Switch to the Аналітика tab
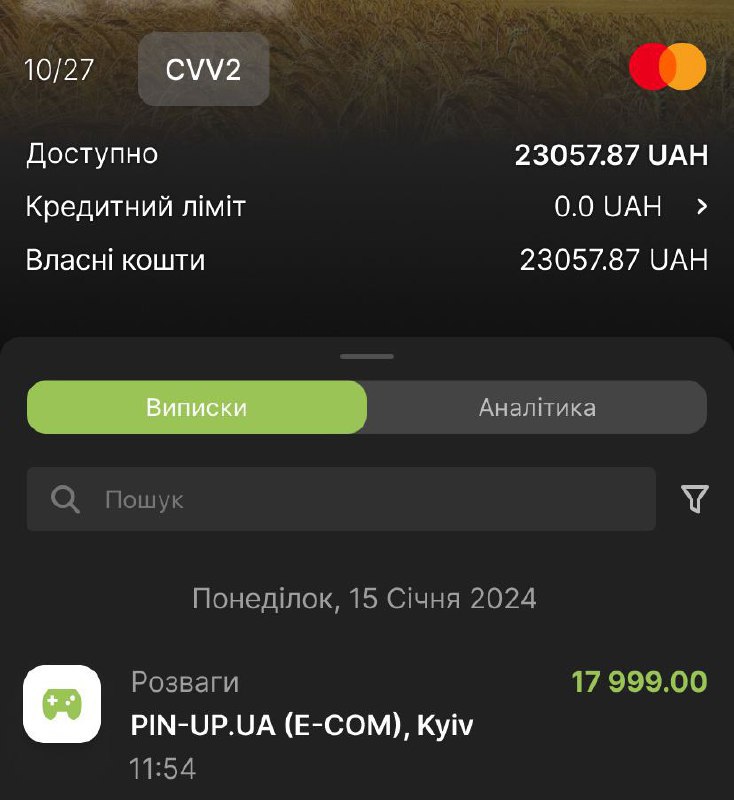Image resolution: width=734 pixels, height=800 pixels. (x=537, y=408)
